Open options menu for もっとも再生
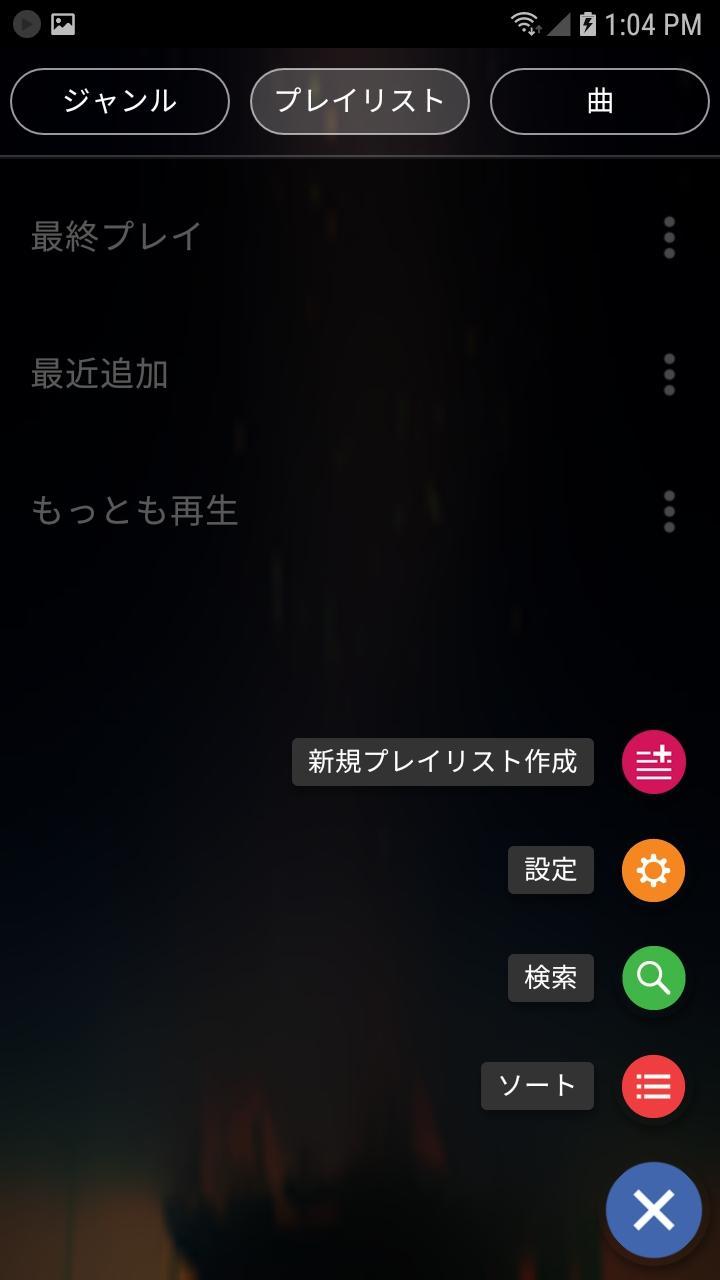Image resolution: width=720 pixels, height=1280 pixels. (669, 511)
